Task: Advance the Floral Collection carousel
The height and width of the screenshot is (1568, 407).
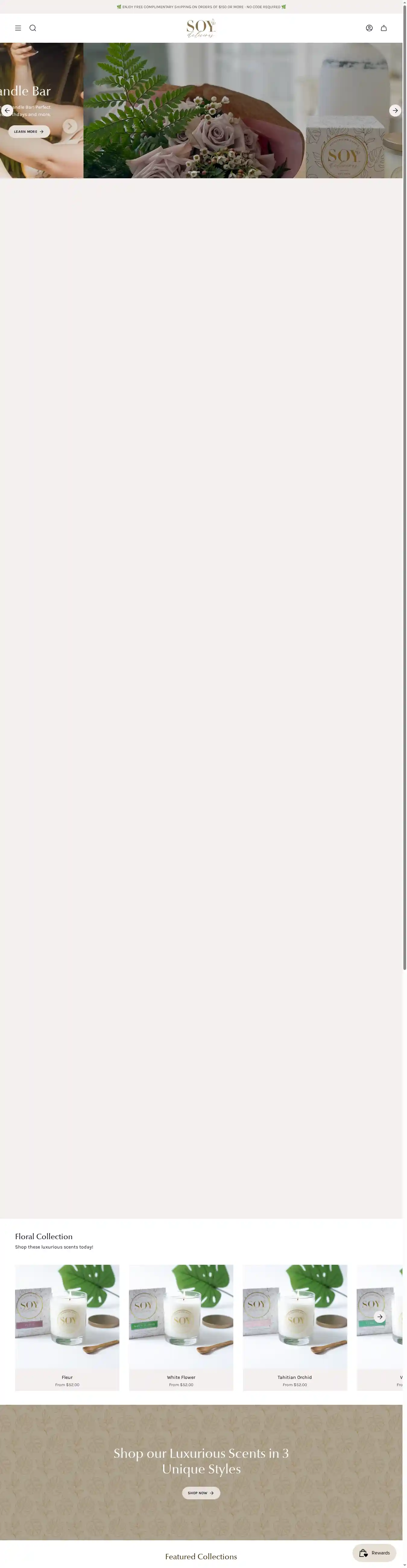Action: [x=380, y=1317]
